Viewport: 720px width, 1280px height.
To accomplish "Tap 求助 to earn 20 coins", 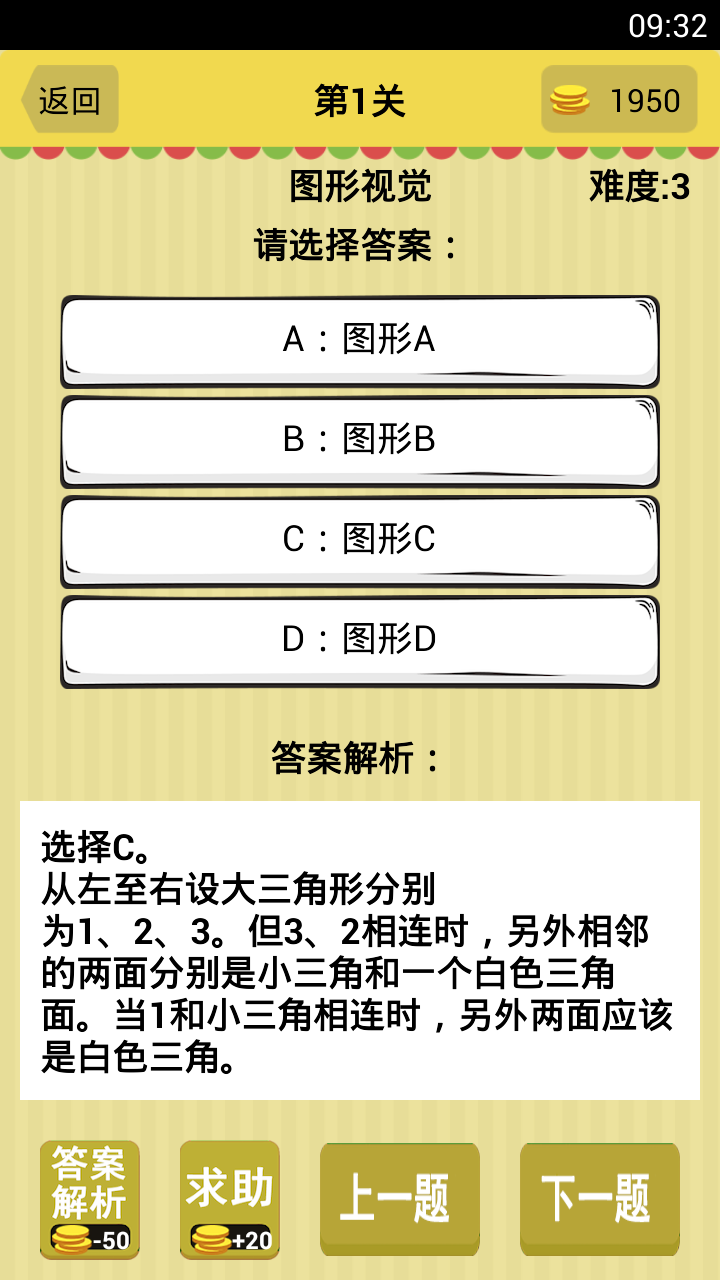I will click(x=230, y=1199).
